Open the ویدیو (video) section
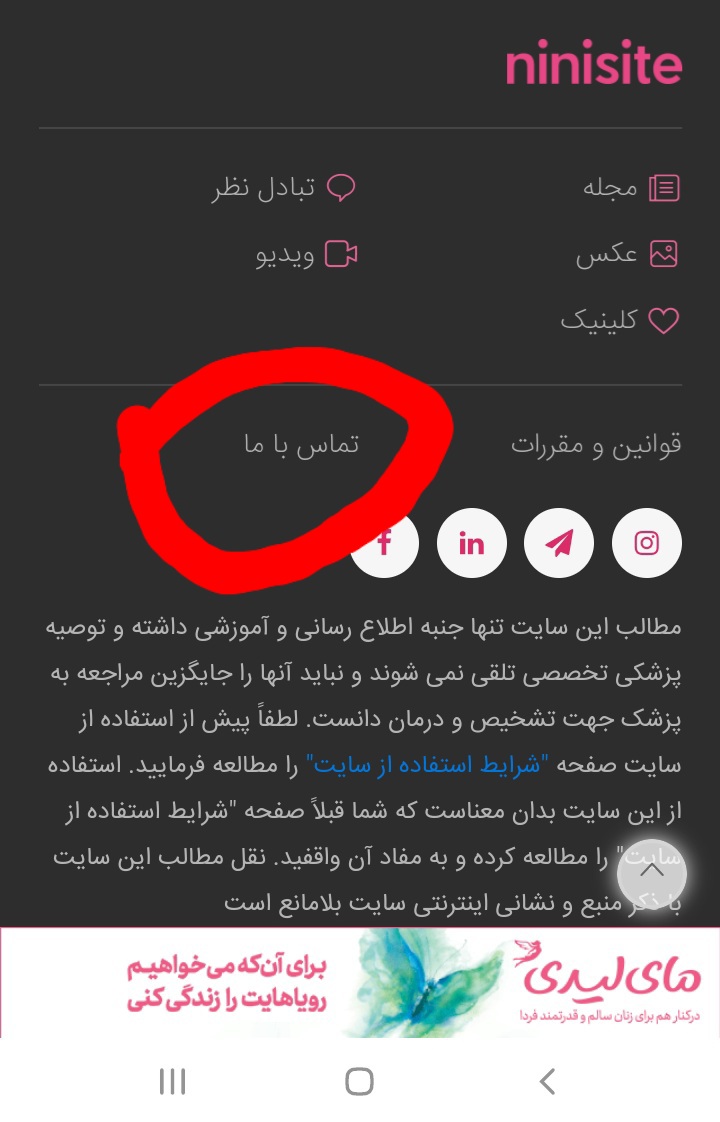The width and height of the screenshot is (720, 1122). pyautogui.click(x=305, y=254)
